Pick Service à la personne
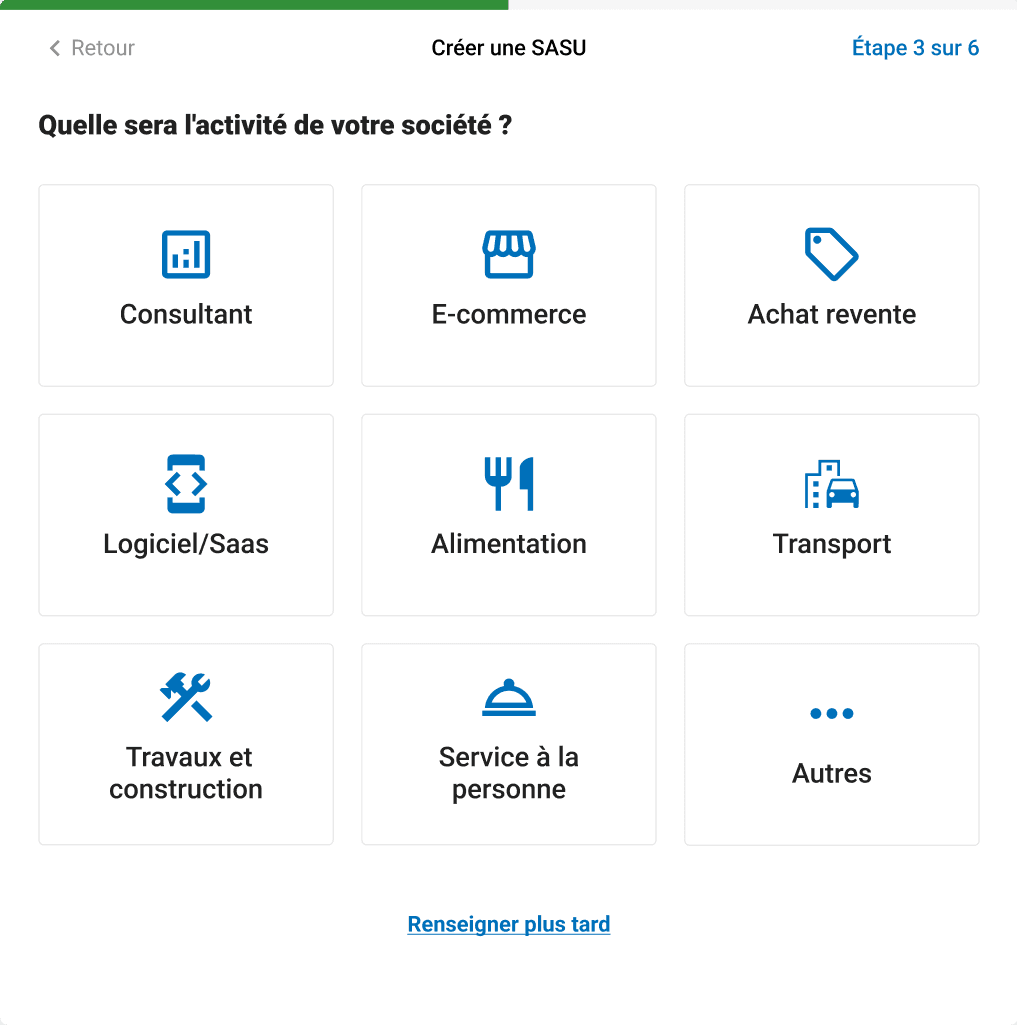 coord(509,744)
